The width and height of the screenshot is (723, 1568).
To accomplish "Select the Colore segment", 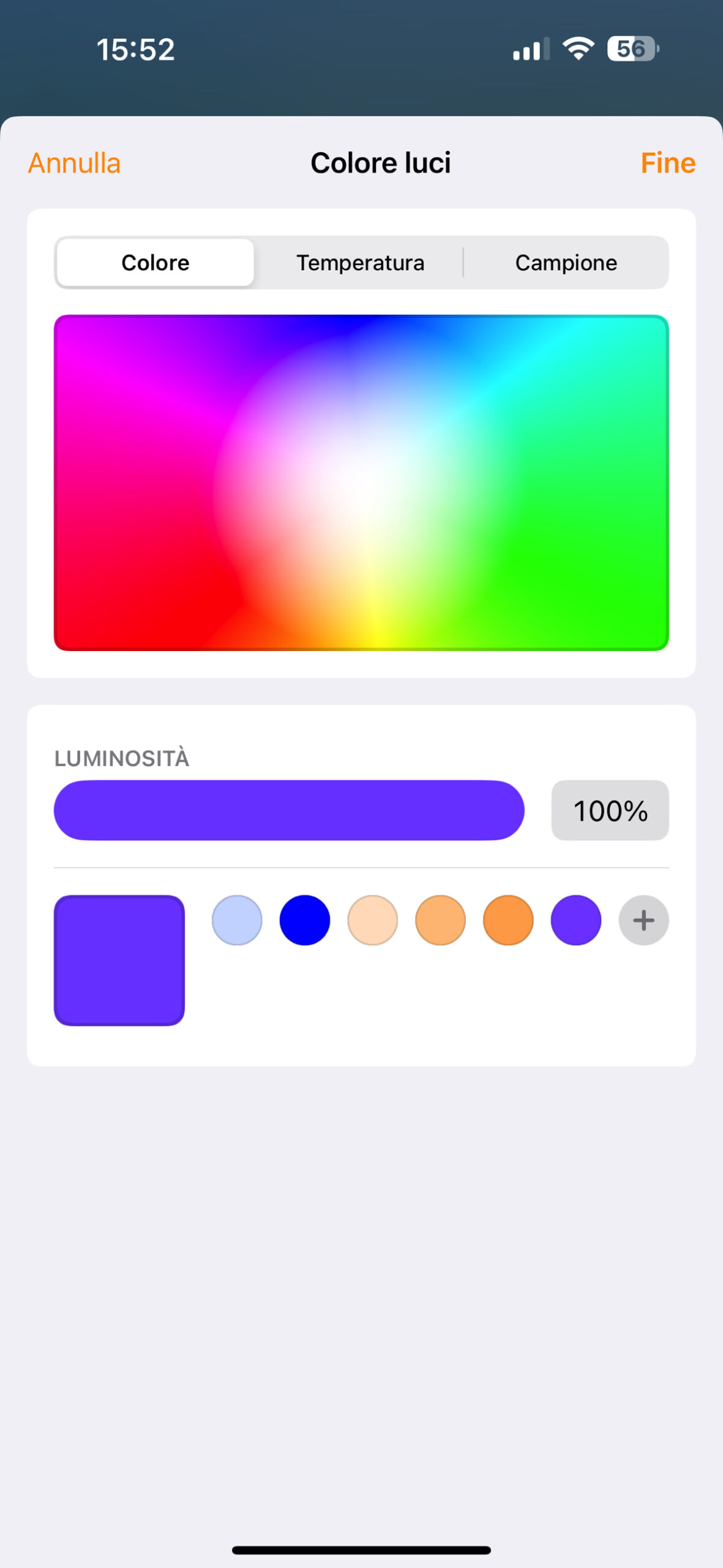I will coord(155,263).
